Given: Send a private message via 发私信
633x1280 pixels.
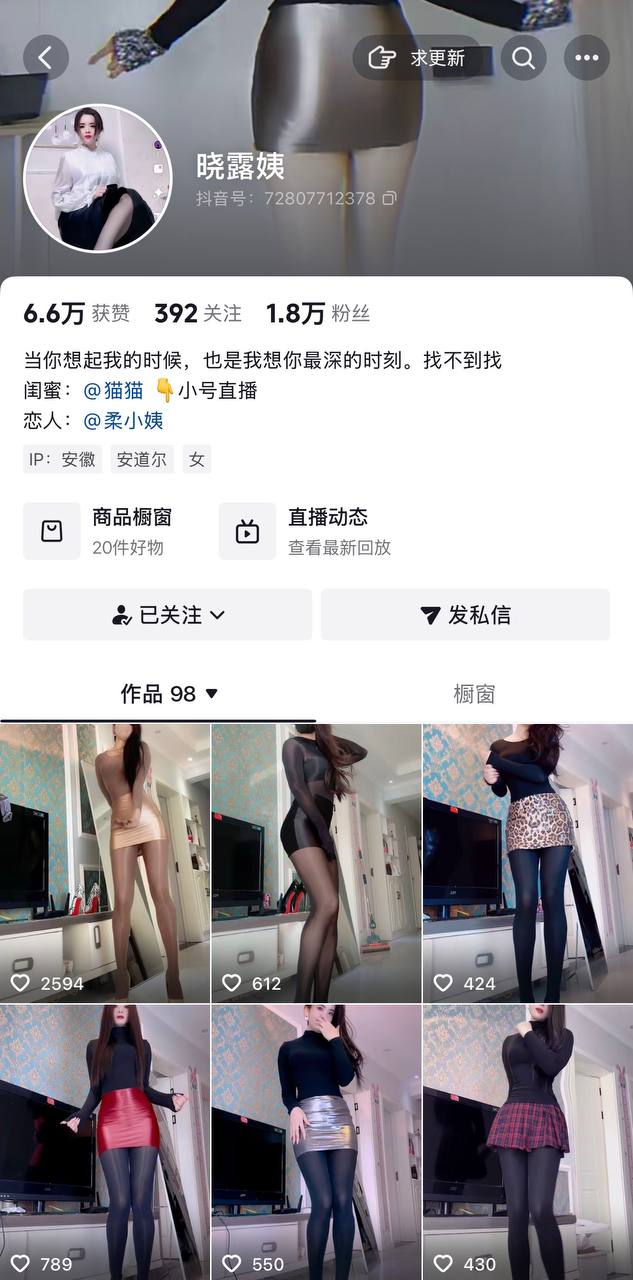Looking at the screenshot, I should coord(465,615).
